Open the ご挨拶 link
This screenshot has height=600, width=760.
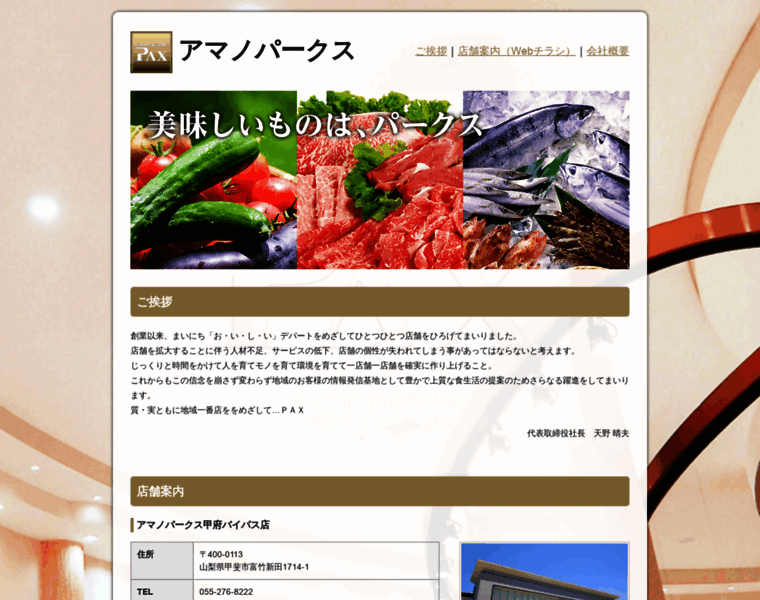click(431, 51)
